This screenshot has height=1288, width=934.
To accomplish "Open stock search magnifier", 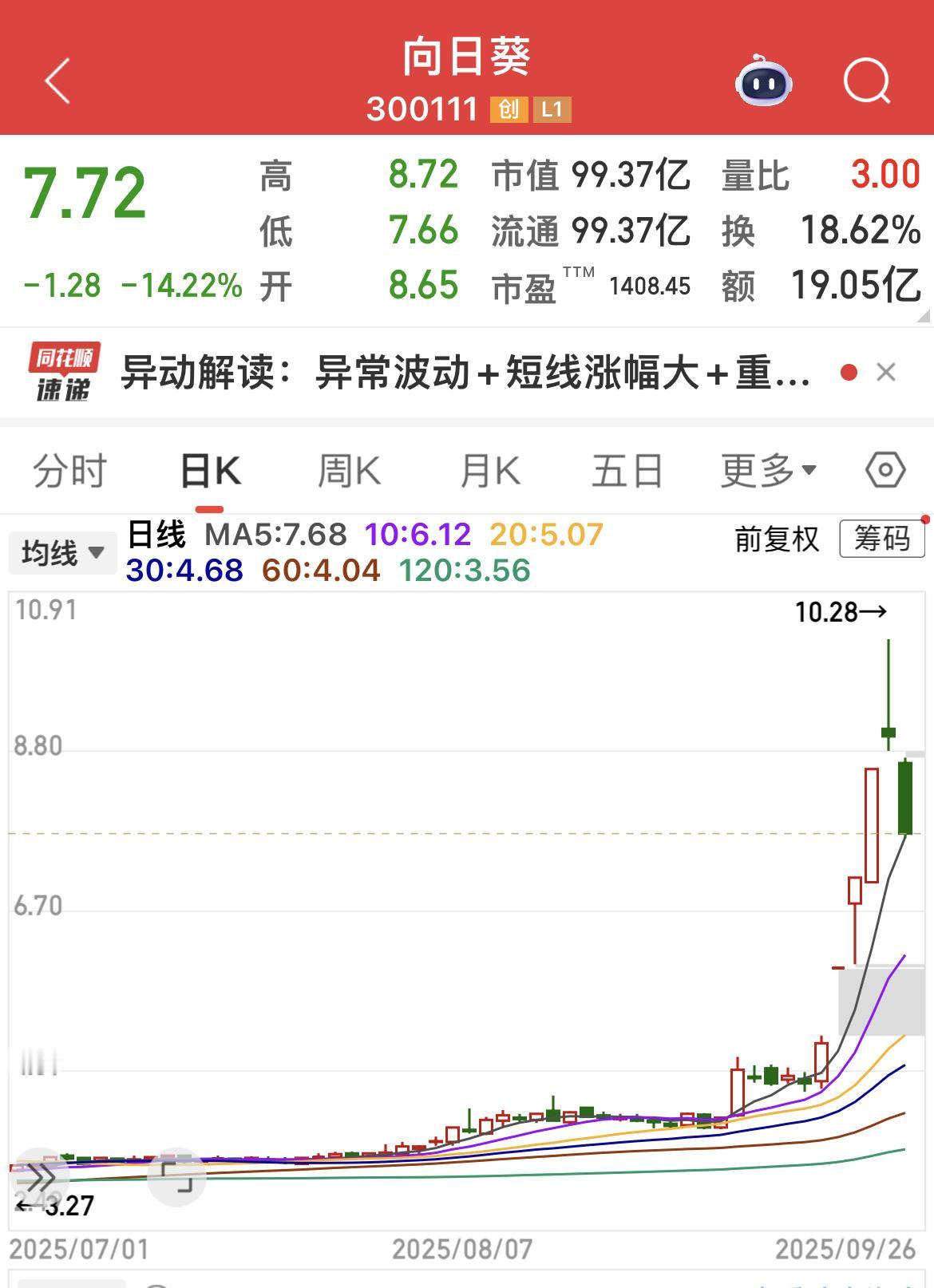I will coord(867,81).
